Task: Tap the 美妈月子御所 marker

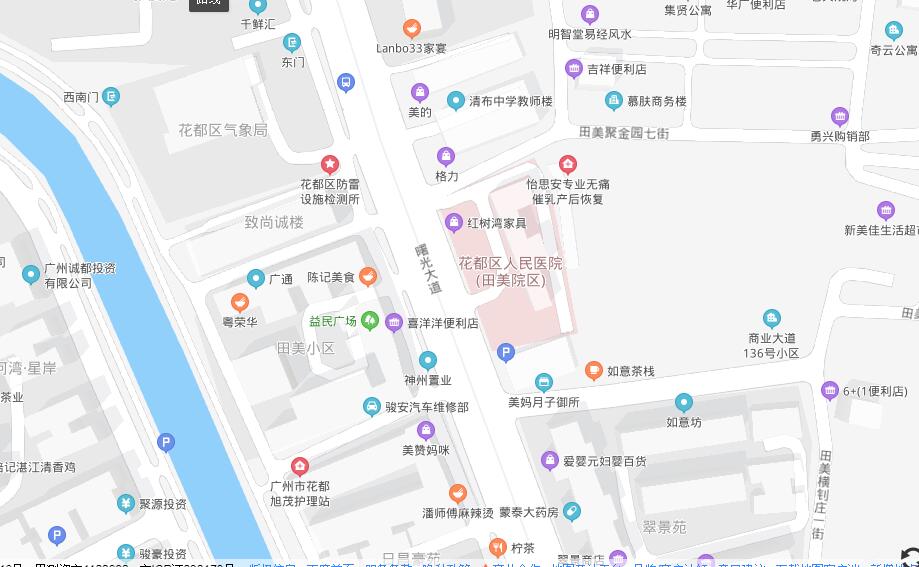Action: point(543,382)
